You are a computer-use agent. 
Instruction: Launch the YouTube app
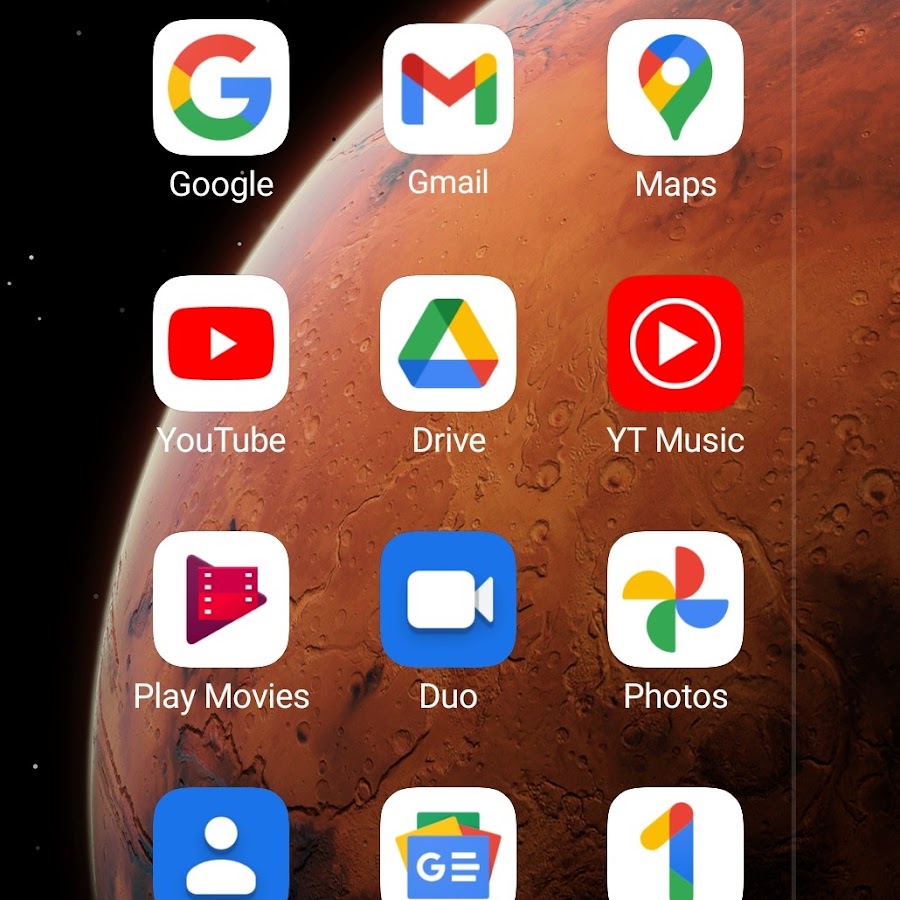pos(221,344)
